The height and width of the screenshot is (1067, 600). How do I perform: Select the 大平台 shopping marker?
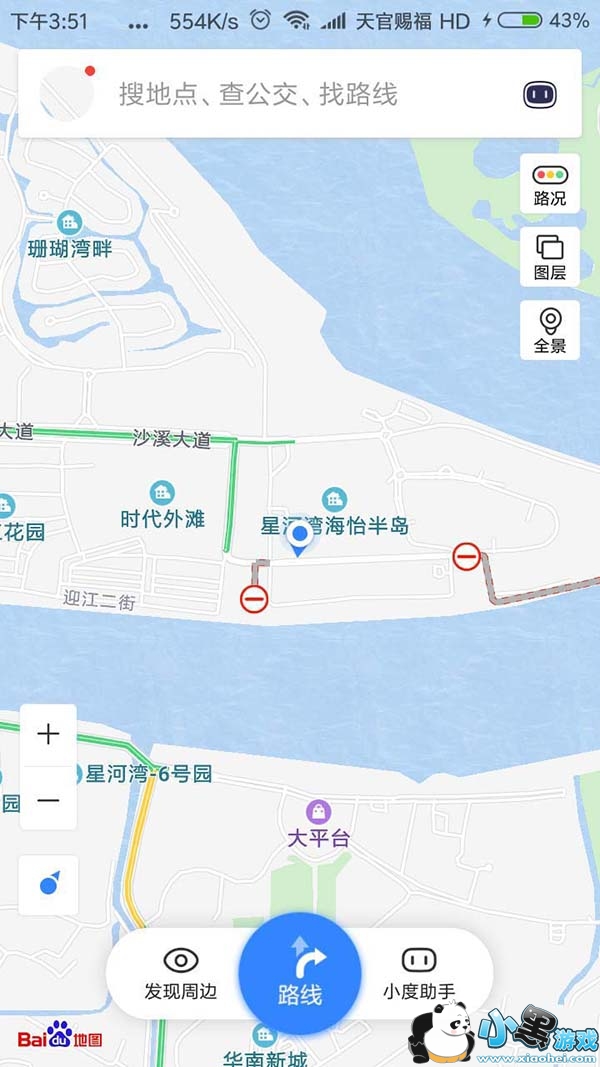[x=319, y=811]
